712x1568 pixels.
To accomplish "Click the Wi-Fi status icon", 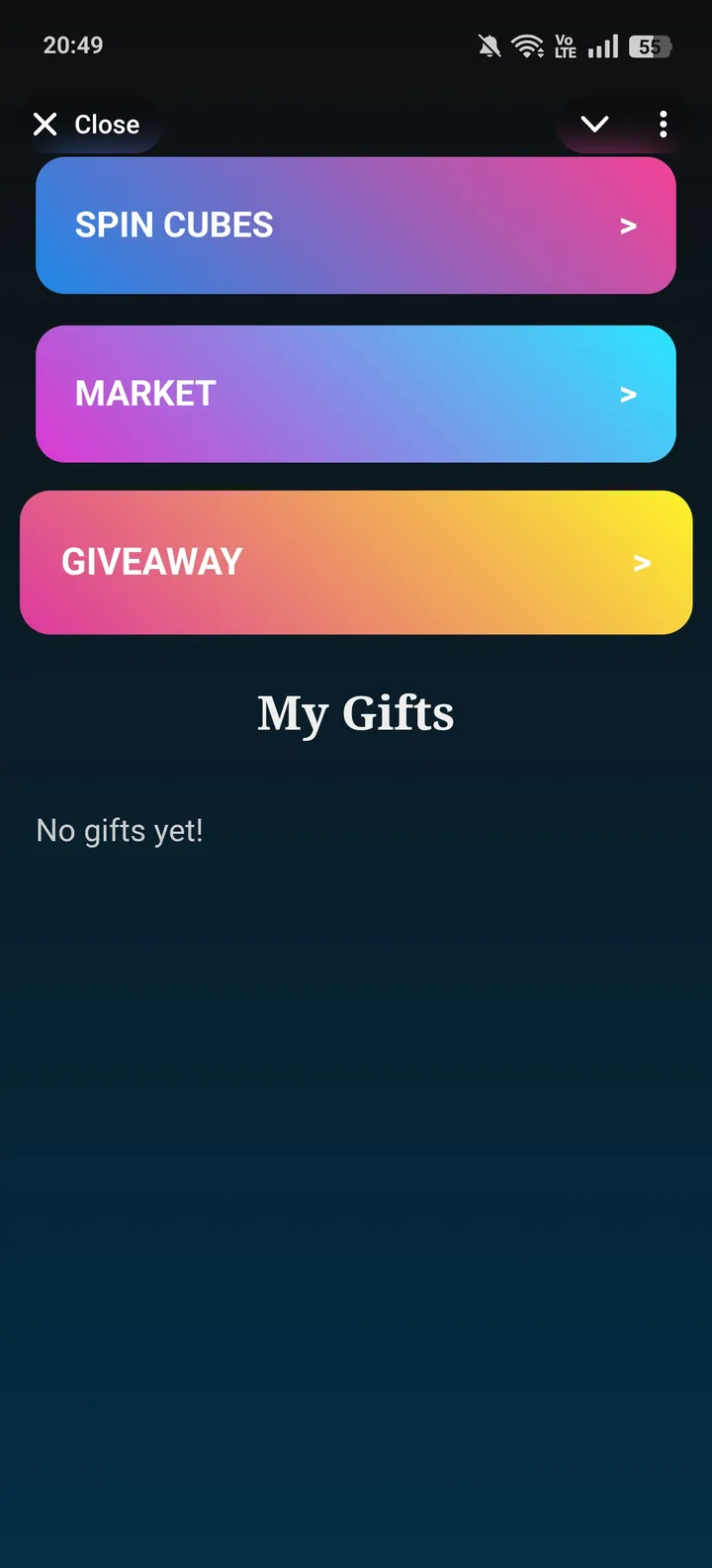I will pos(527,45).
